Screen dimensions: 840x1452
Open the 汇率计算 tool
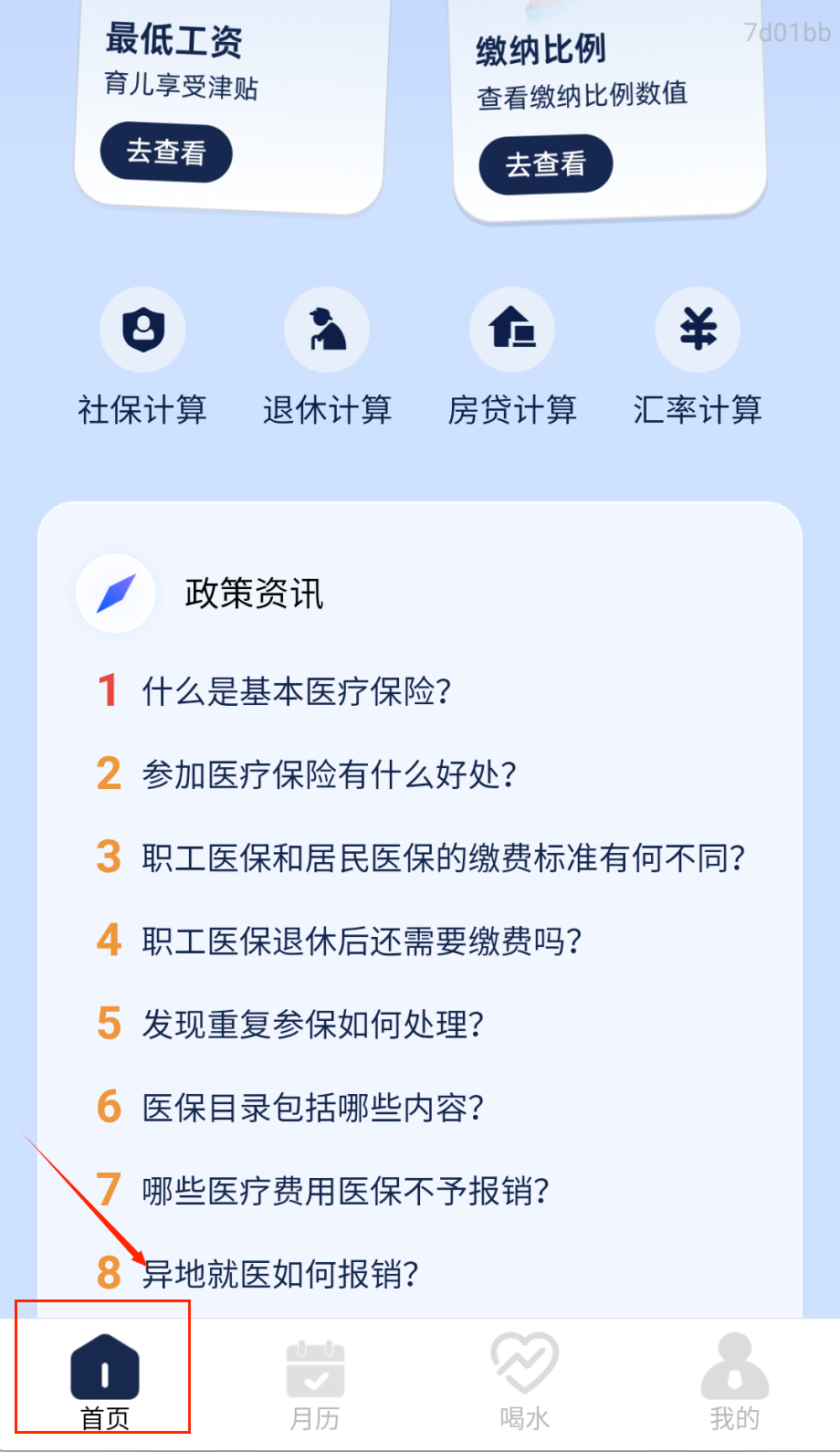click(698, 356)
